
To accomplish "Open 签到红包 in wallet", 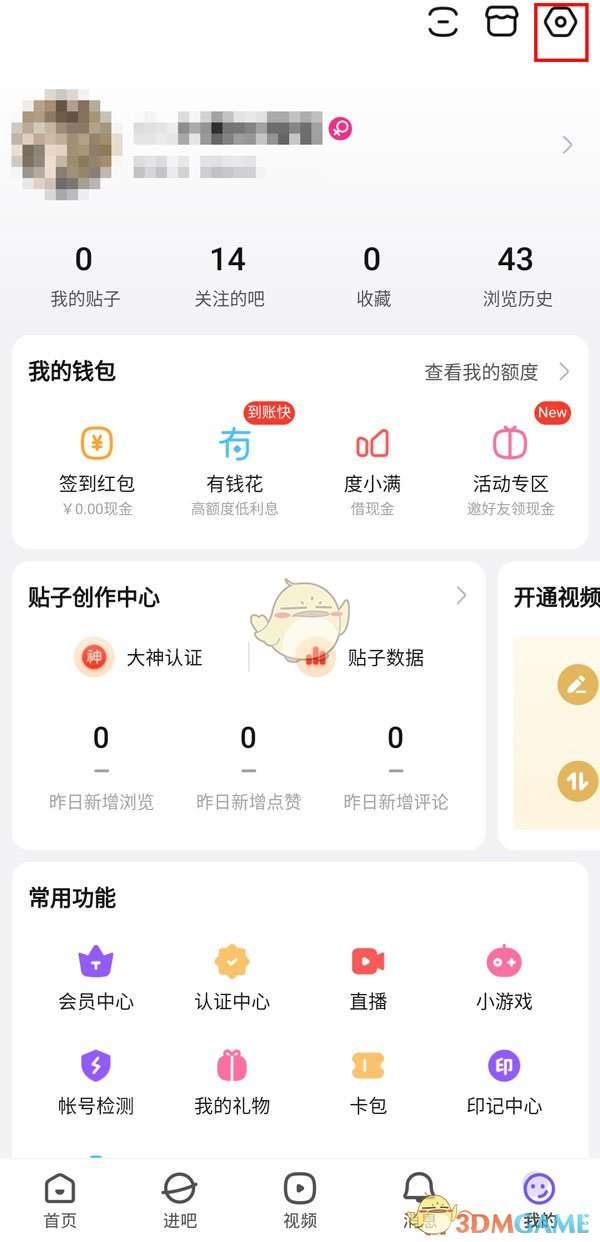I will point(97,460).
